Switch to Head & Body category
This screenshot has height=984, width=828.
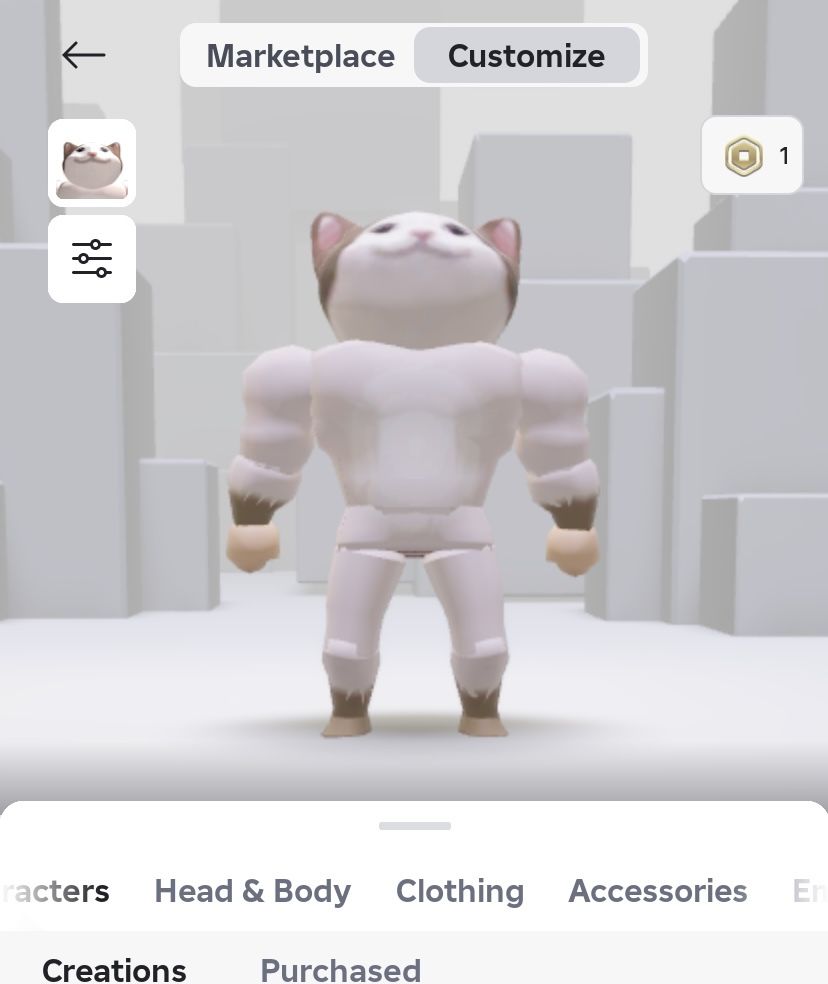(252, 891)
